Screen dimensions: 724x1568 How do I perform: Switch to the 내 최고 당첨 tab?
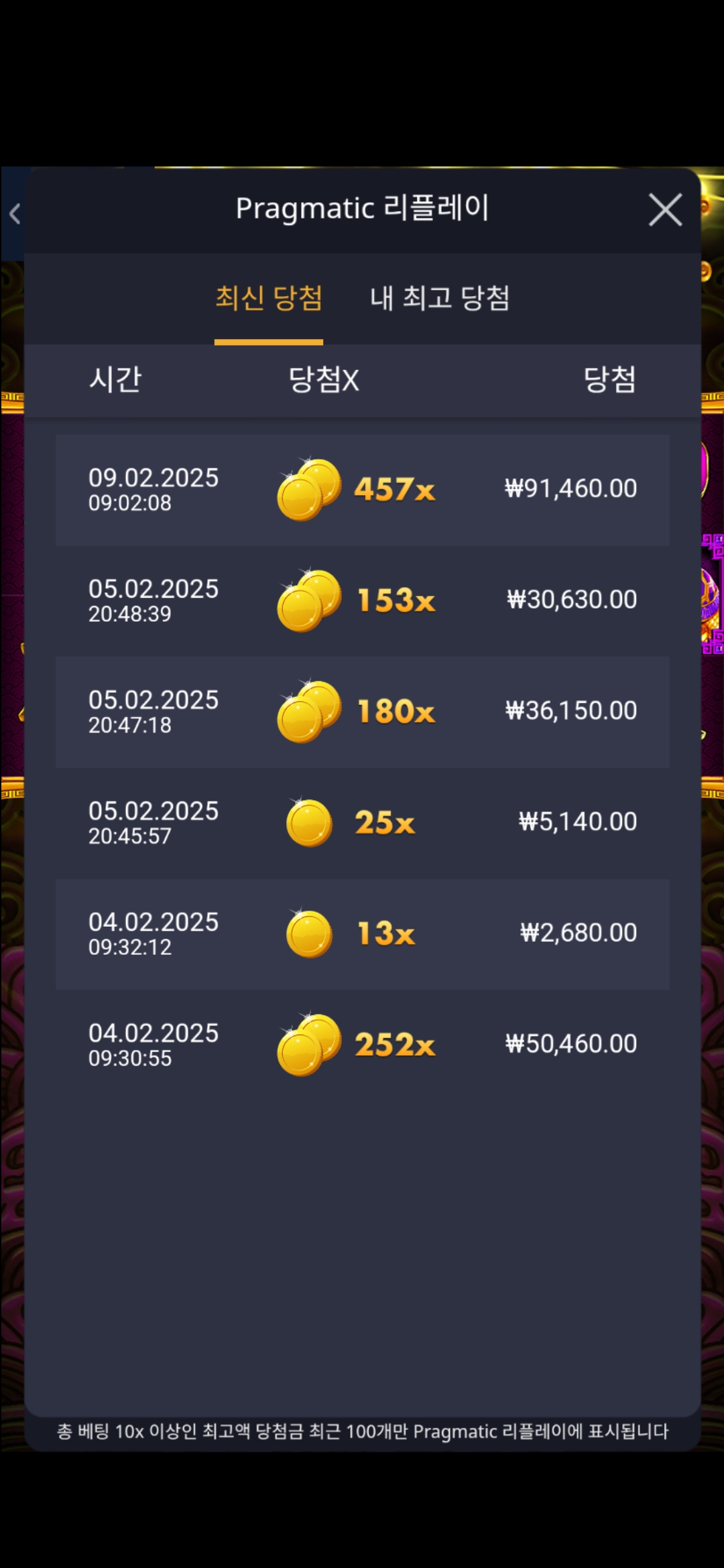tap(440, 298)
